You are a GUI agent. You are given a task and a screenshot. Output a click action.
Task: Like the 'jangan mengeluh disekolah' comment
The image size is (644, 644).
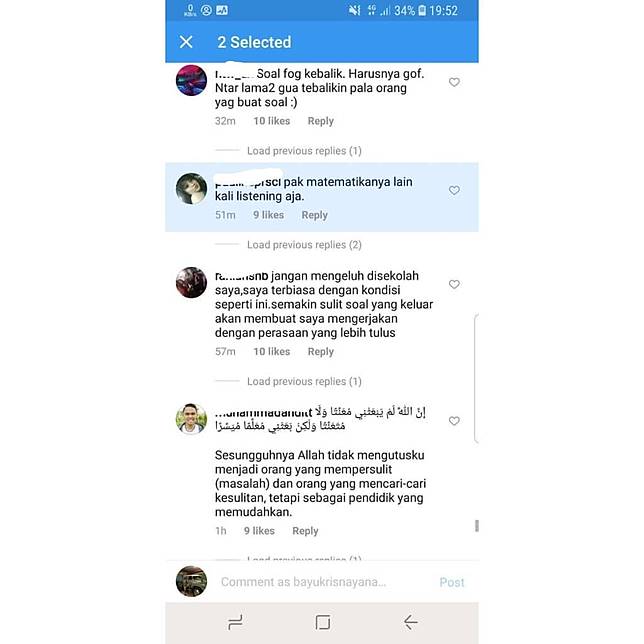pyautogui.click(x=454, y=285)
